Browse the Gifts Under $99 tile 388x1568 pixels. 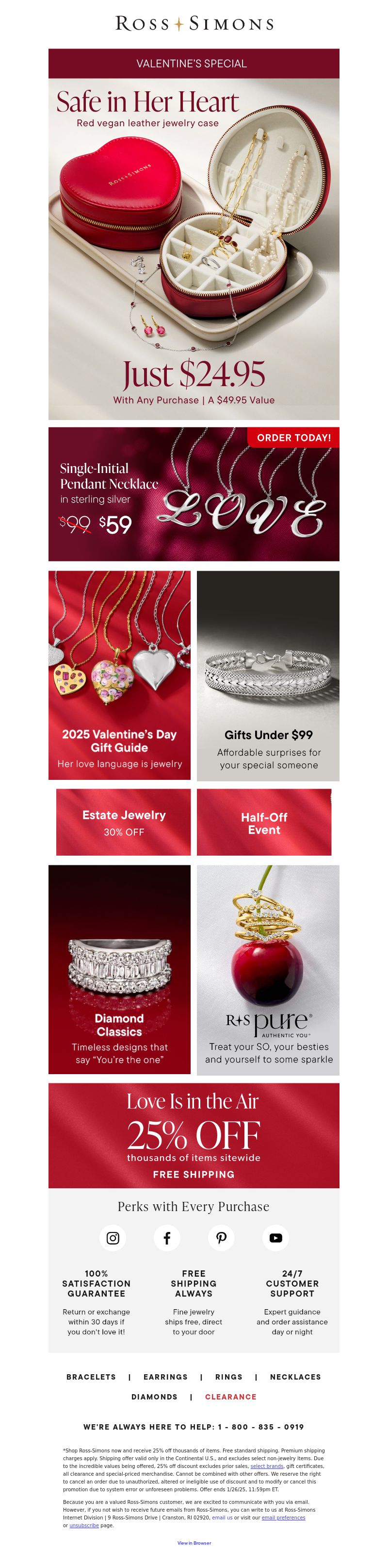point(268,675)
